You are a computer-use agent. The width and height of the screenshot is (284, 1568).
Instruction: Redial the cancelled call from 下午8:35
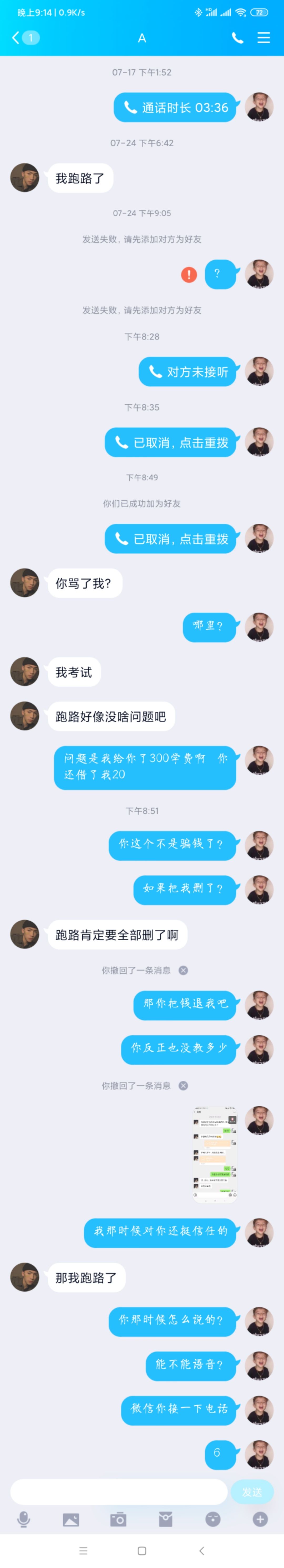(171, 442)
